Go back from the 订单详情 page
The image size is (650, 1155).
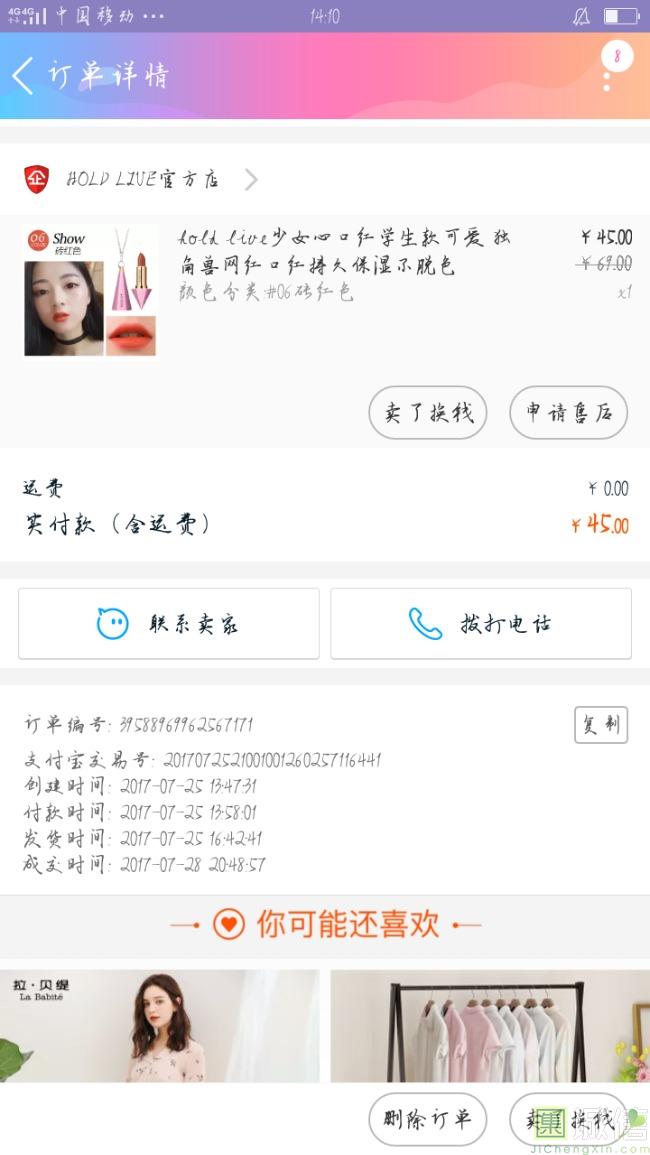coord(24,76)
